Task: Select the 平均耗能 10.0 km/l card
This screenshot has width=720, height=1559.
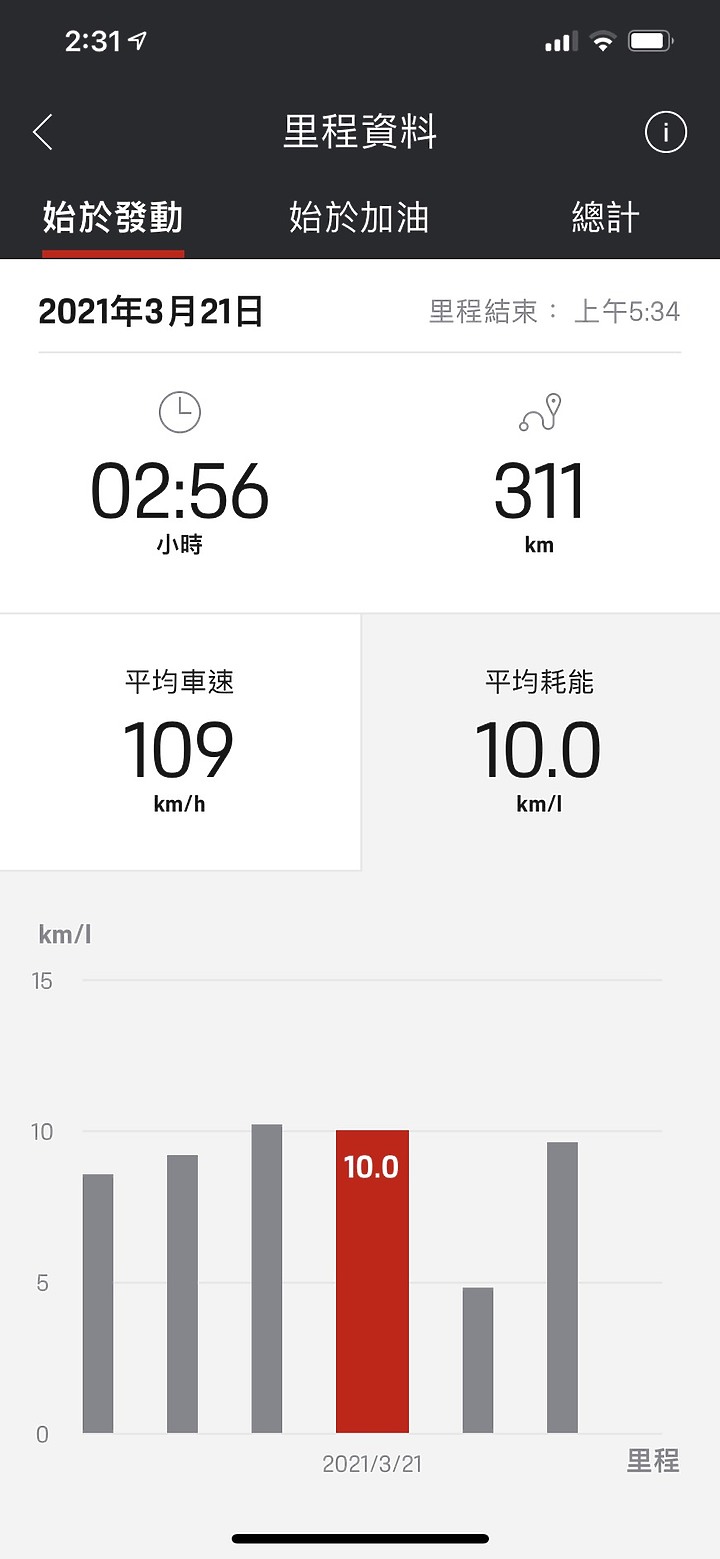Action: [x=540, y=741]
